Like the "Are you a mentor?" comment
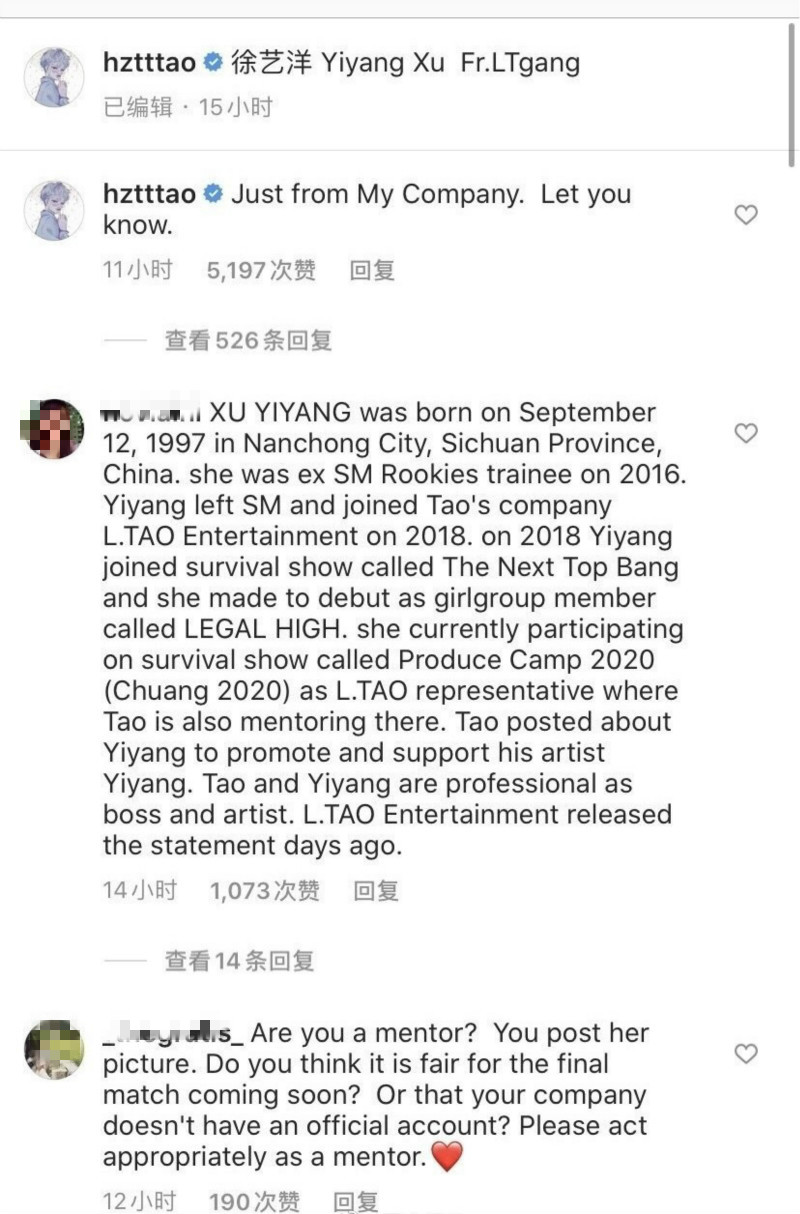The height and width of the screenshot is (1214, 800). (x=746, y=1053)
